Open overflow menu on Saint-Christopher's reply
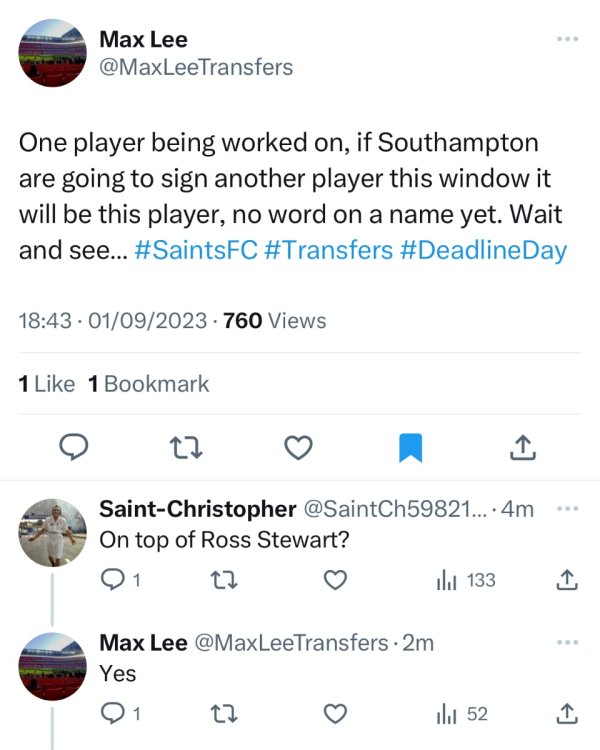Screen dimensions: 600x750 568,509
